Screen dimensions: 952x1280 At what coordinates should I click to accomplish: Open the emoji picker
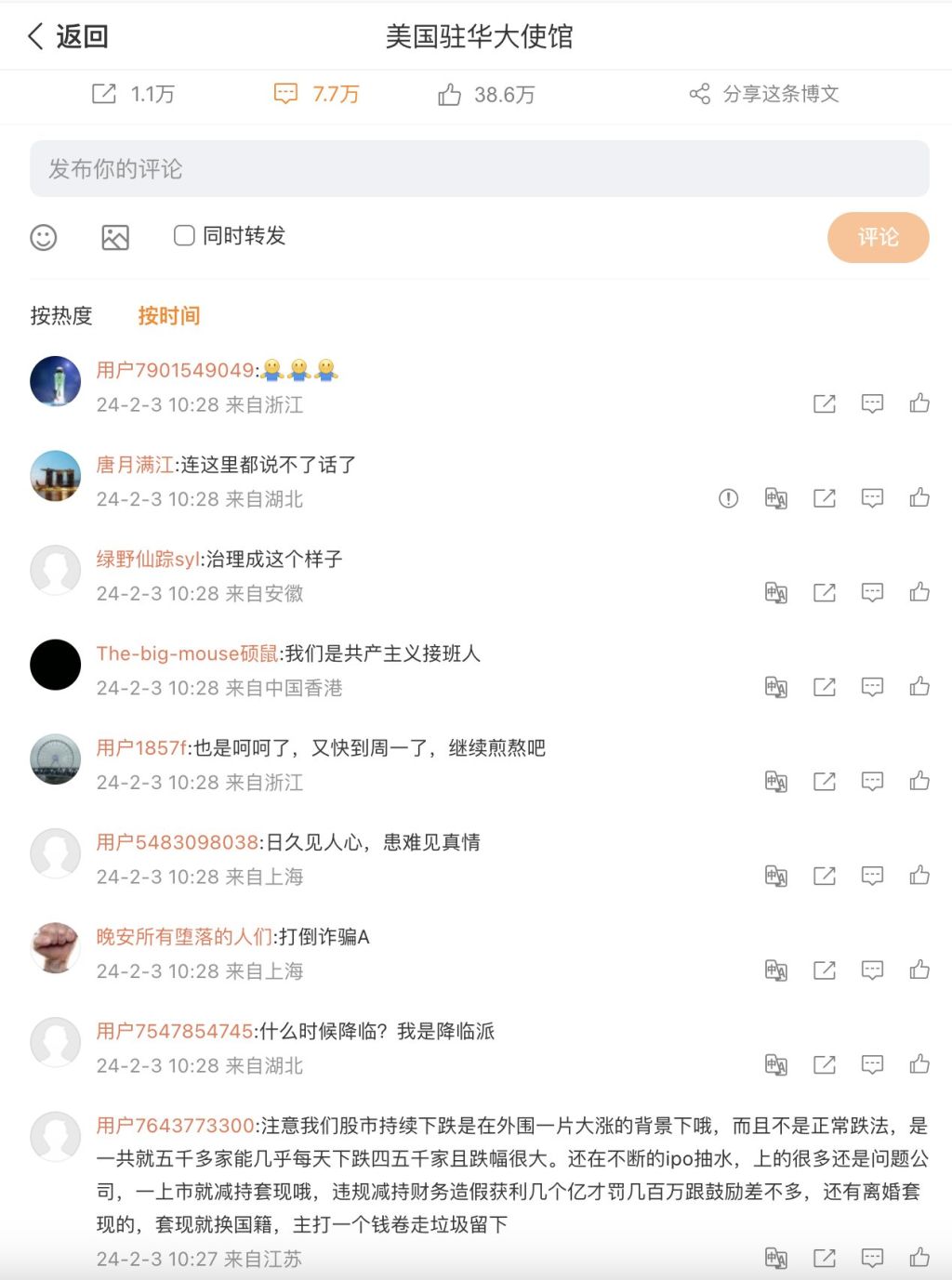[44, 237]
